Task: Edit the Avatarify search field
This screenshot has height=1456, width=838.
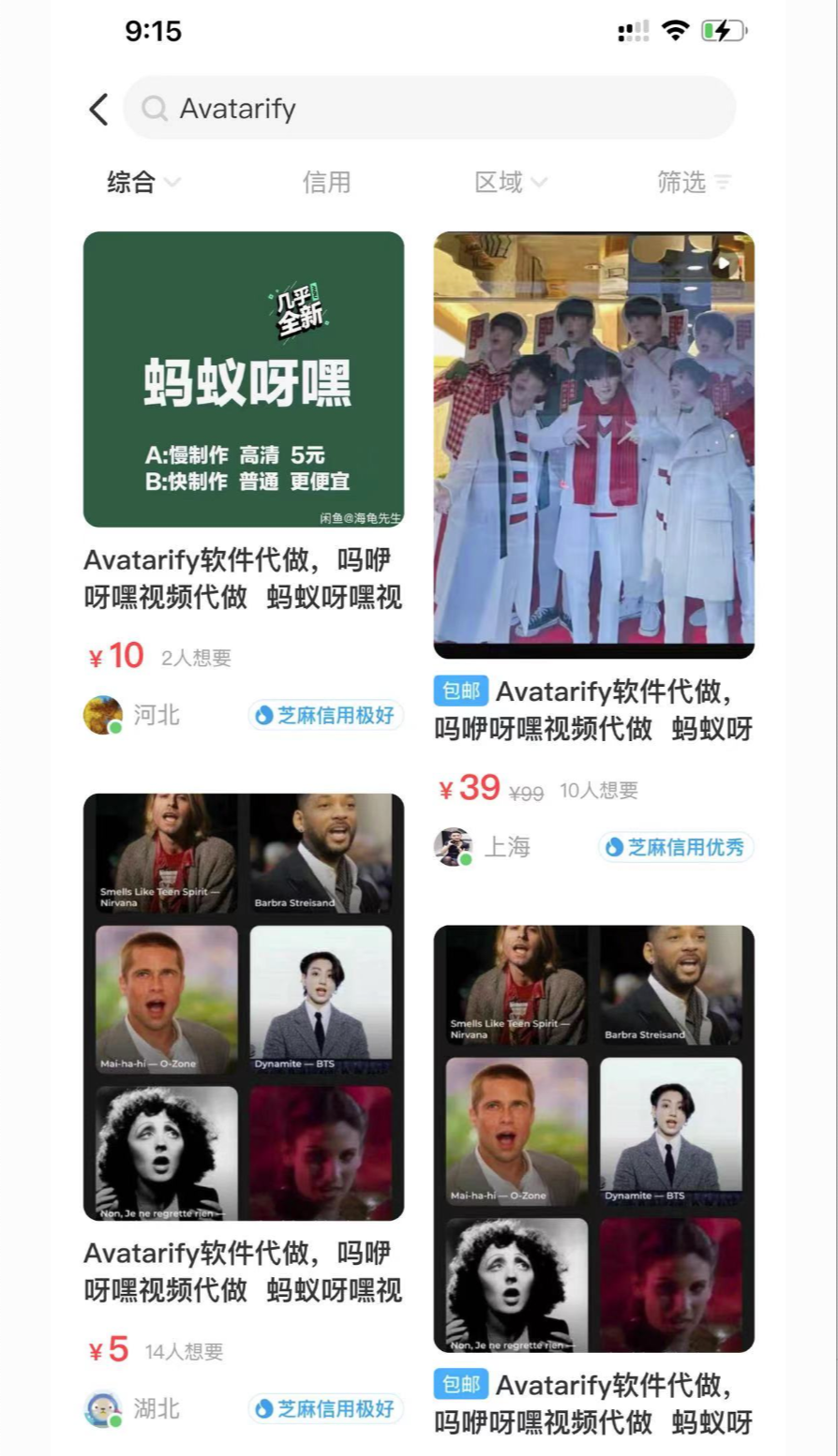Action: (x=441, y=109)
